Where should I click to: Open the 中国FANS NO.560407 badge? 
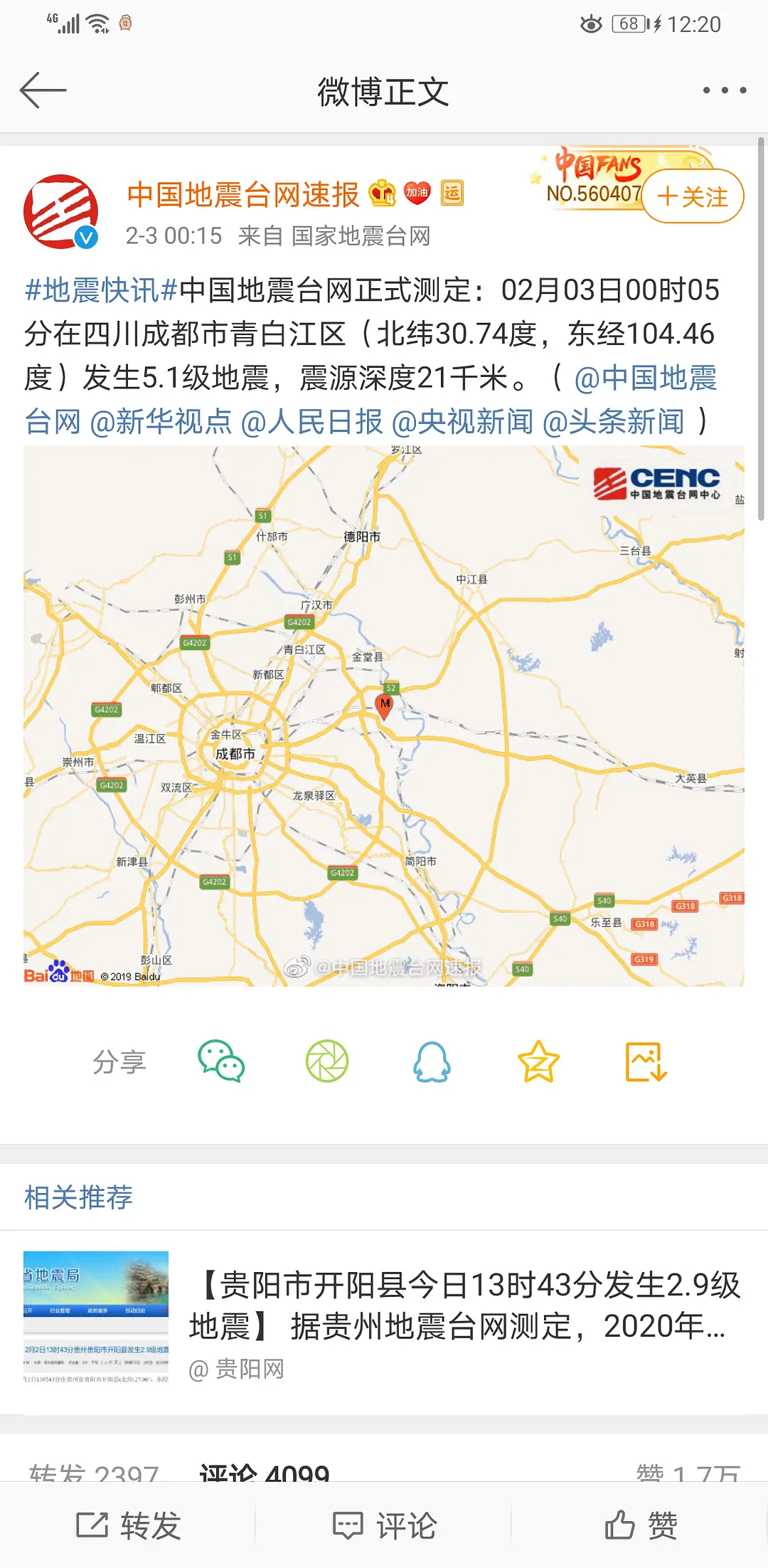(593, 178)
